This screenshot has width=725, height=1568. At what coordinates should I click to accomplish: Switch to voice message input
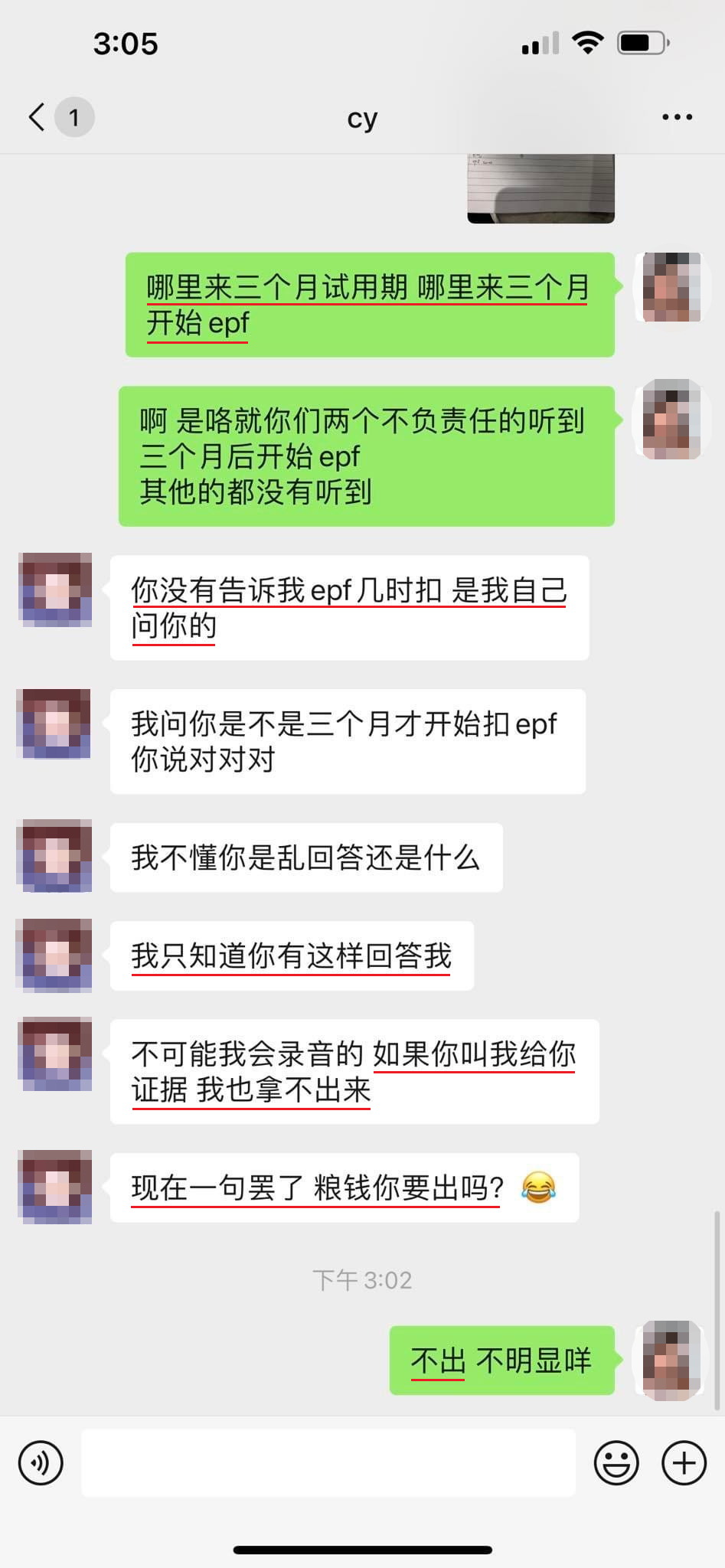tap(41, 1462)
